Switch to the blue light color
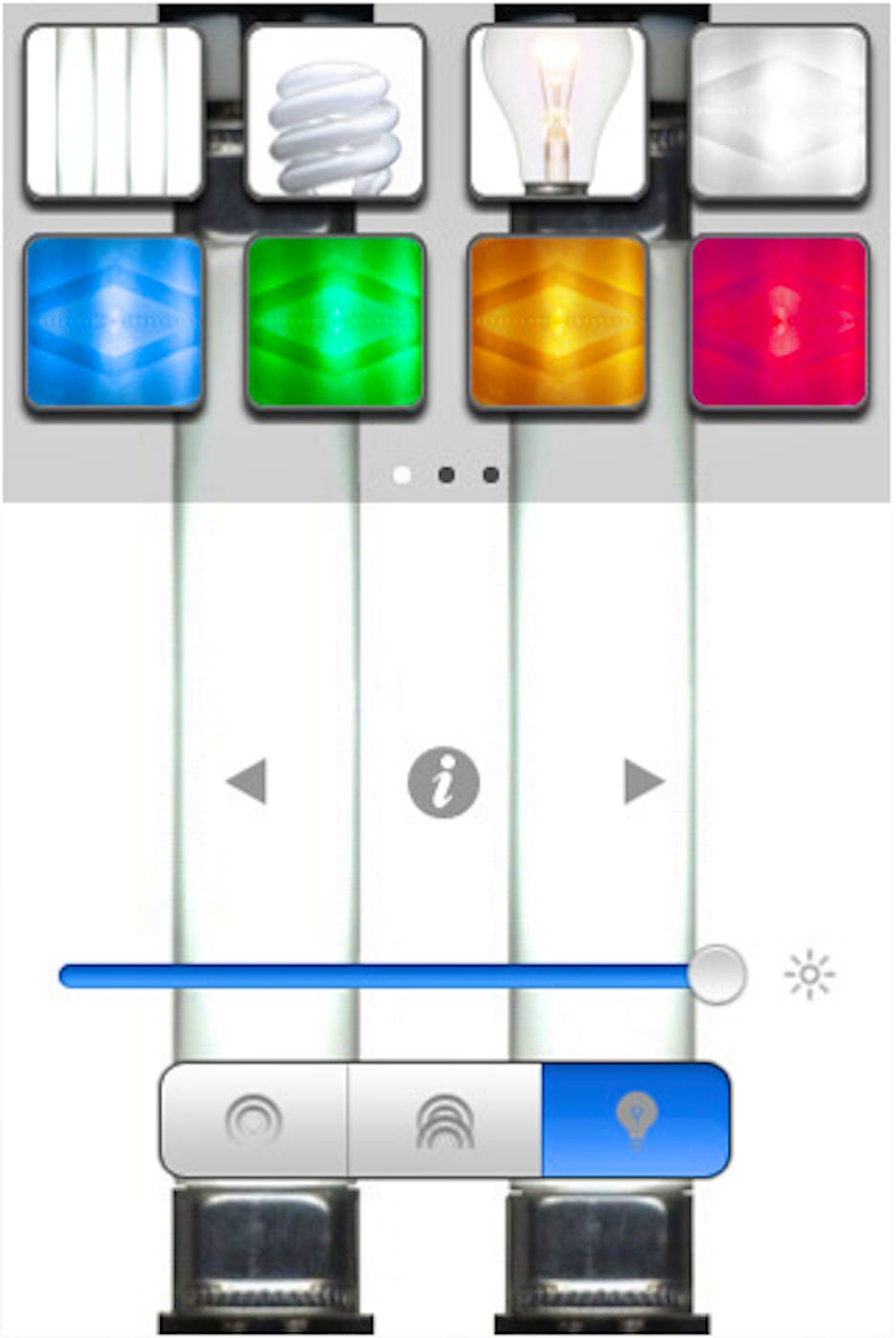 click(113, 322)
